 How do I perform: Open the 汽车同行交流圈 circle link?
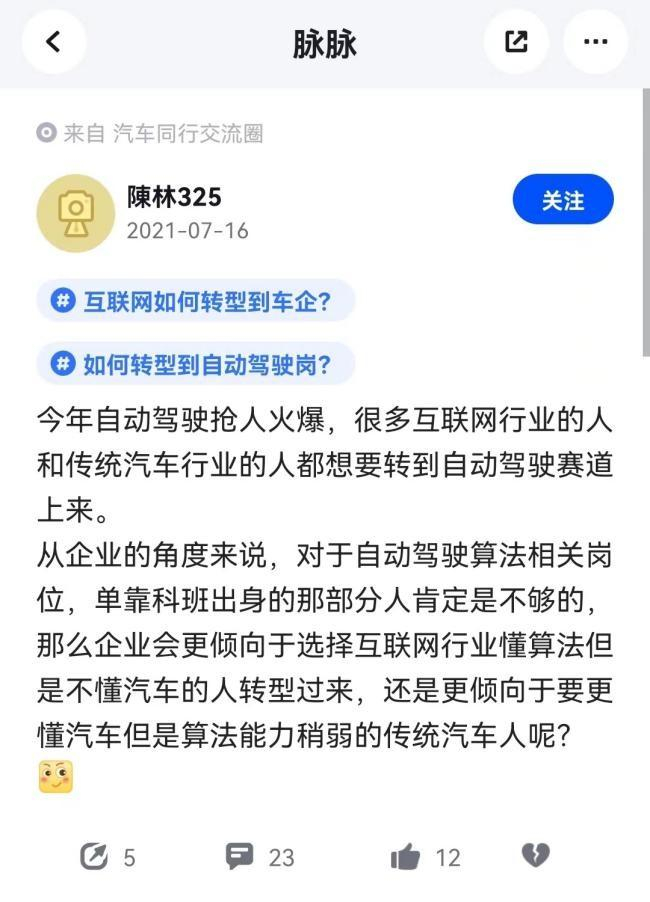pos(187,134)
